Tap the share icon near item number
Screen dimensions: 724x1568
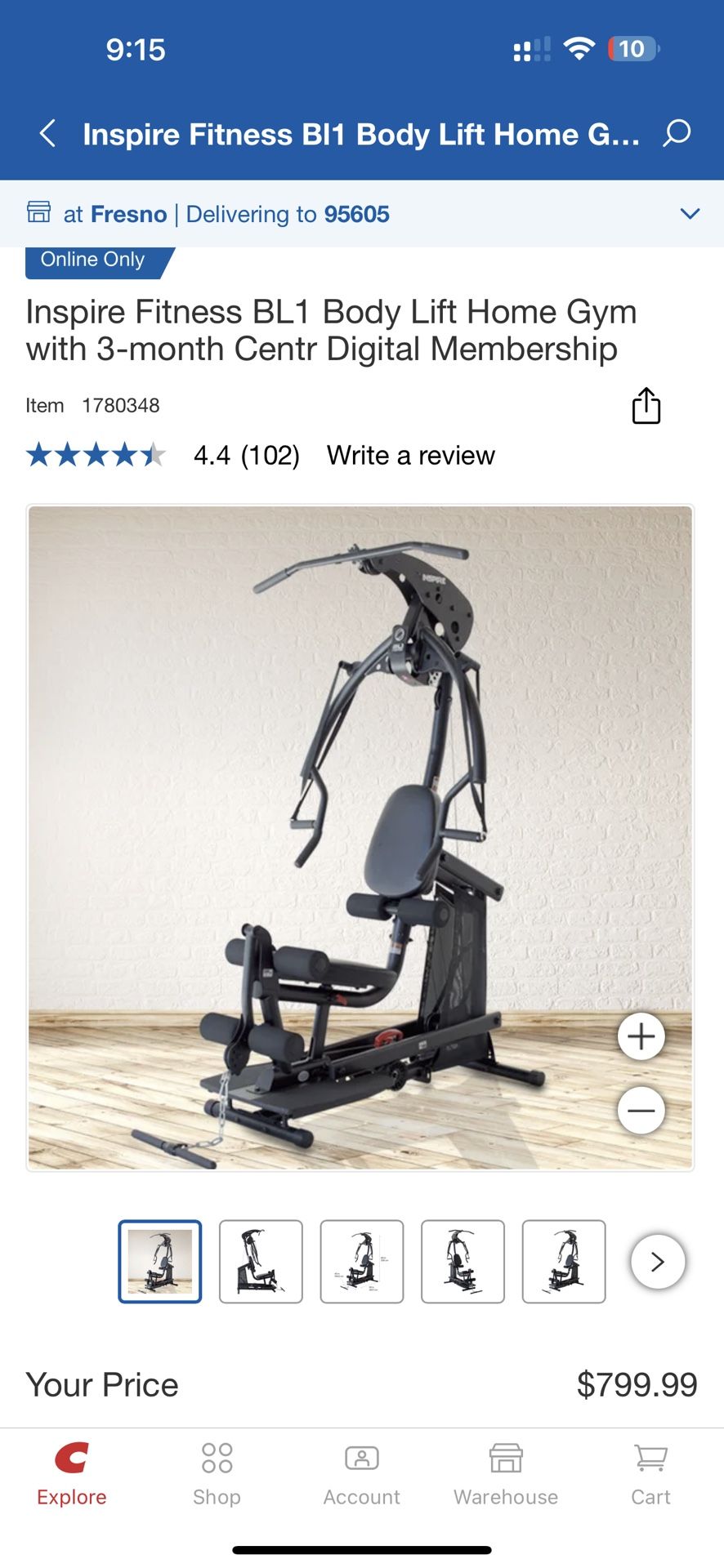coord(646,405)
